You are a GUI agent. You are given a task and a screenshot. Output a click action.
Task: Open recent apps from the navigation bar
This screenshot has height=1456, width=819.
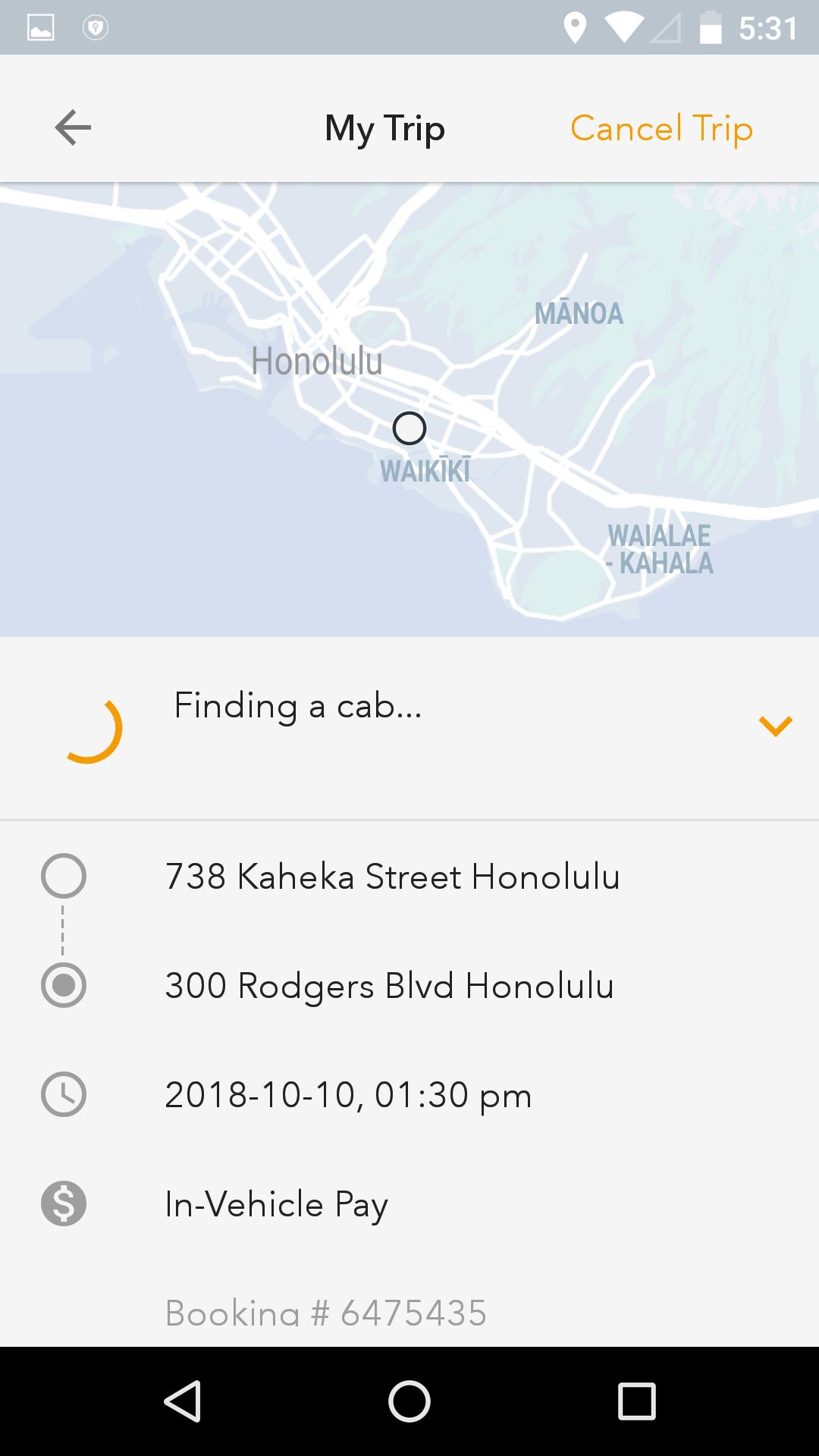coord(637,1401)
